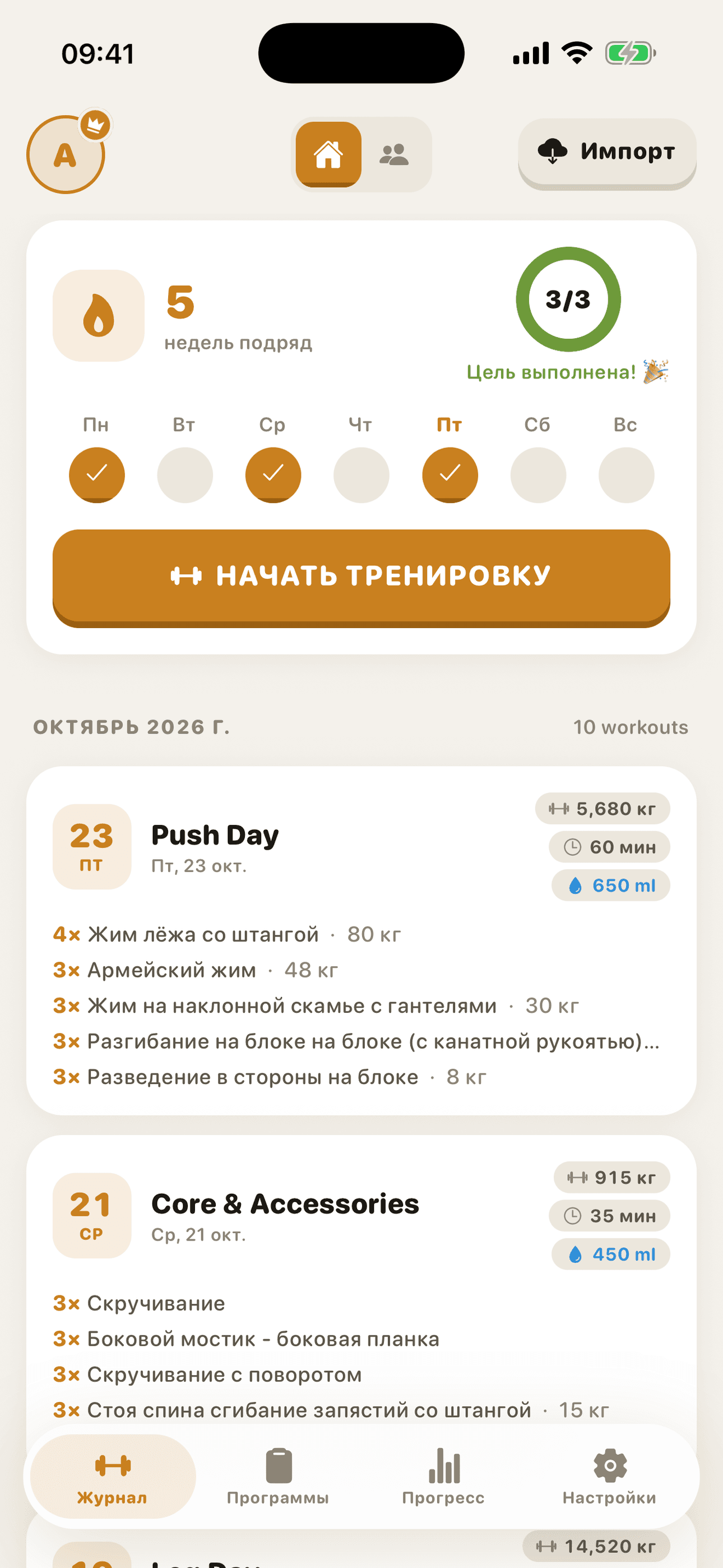Open the Push Day workout card
The width and height of the screenshot is (723, 1568).
[x=361, y=941]
